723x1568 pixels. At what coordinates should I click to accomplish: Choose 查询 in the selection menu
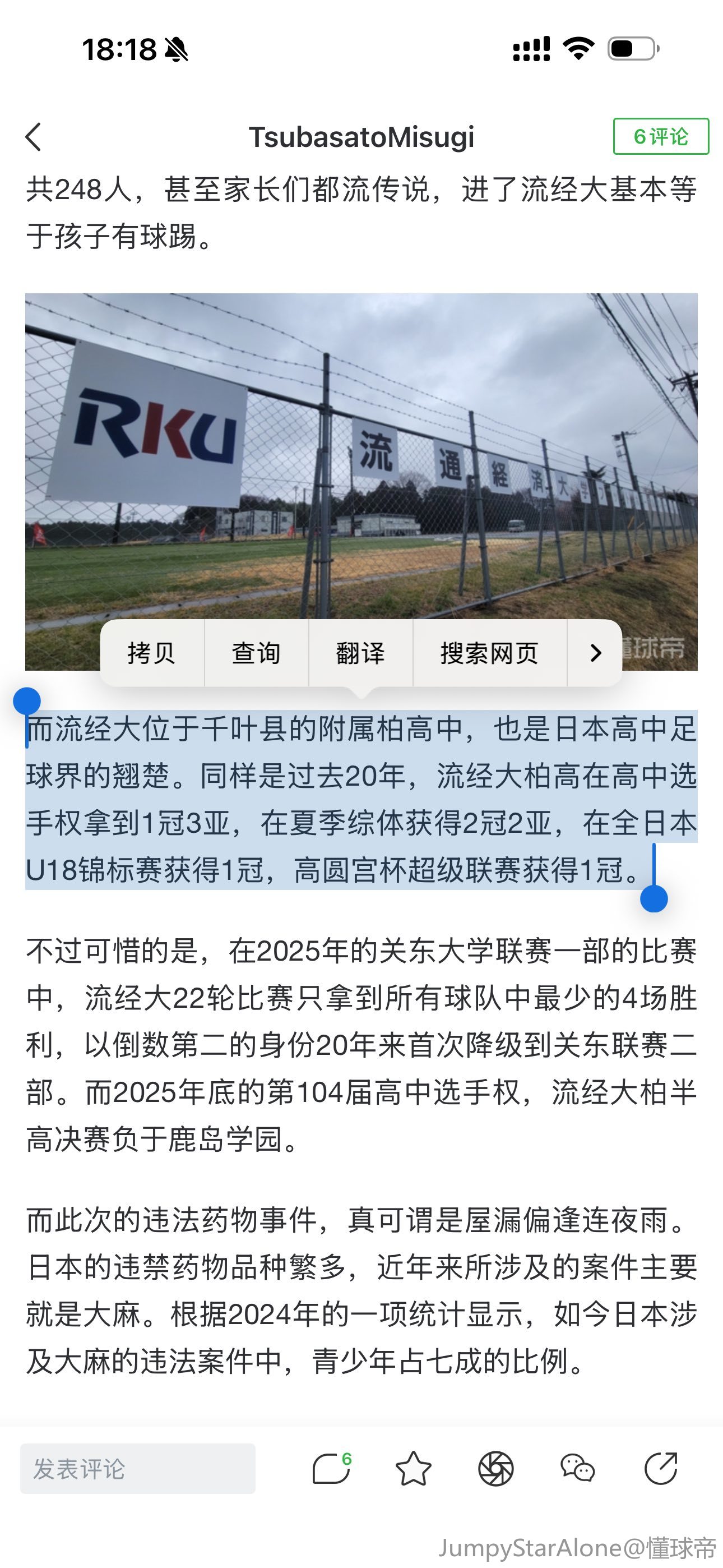(x=256, y=653)
